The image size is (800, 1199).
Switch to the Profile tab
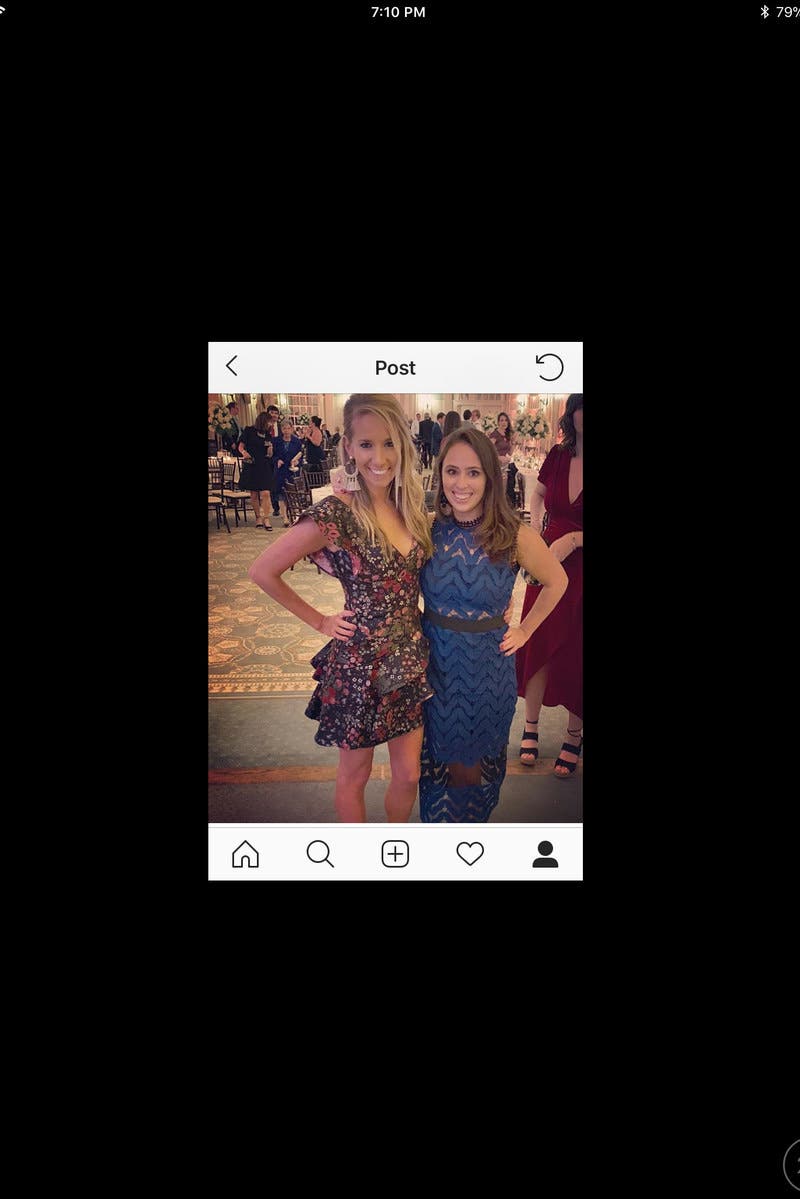point(545,854)
